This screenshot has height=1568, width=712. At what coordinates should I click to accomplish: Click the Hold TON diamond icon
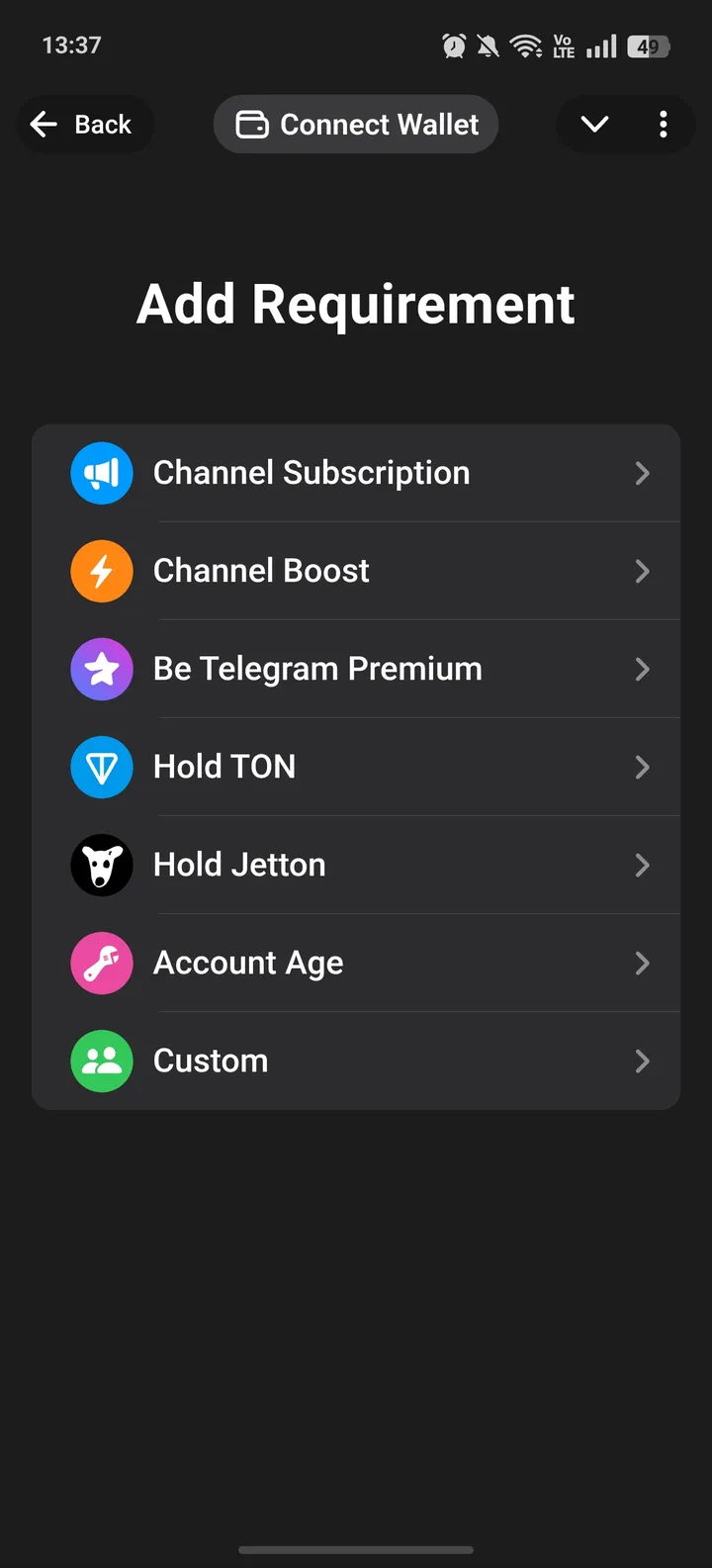point(102,767)
